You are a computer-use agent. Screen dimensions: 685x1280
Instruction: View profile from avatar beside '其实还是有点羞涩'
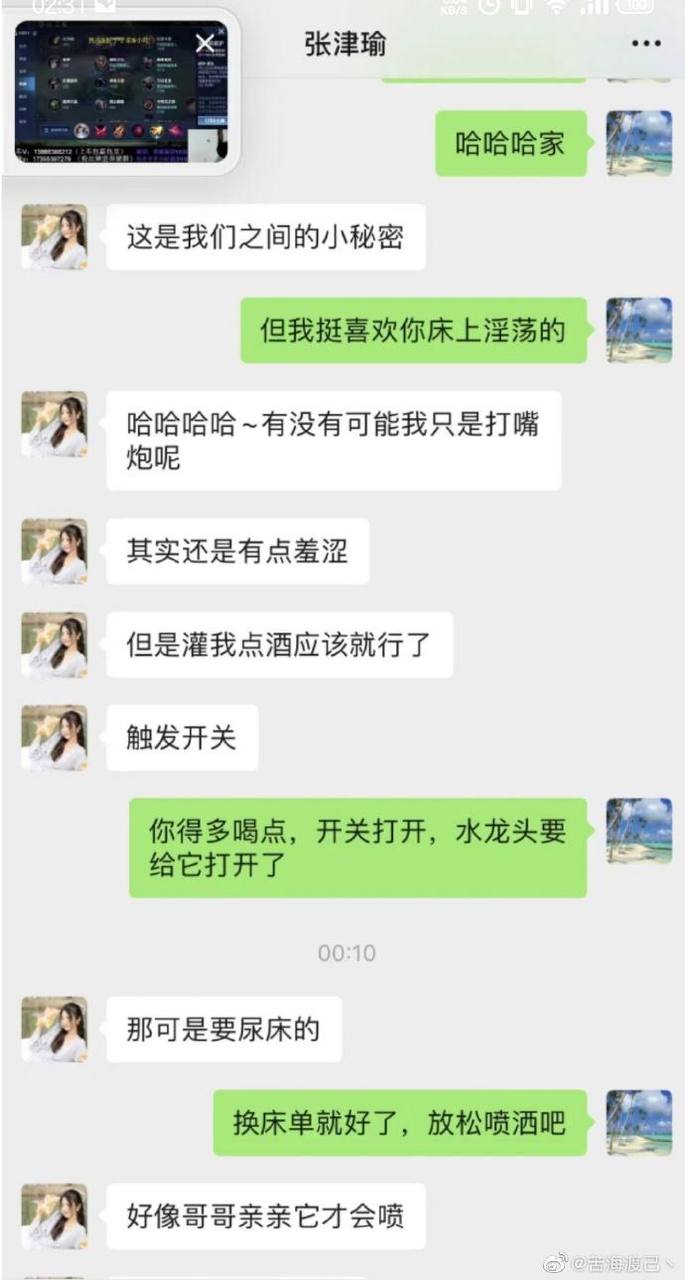(x=55, y=550)
